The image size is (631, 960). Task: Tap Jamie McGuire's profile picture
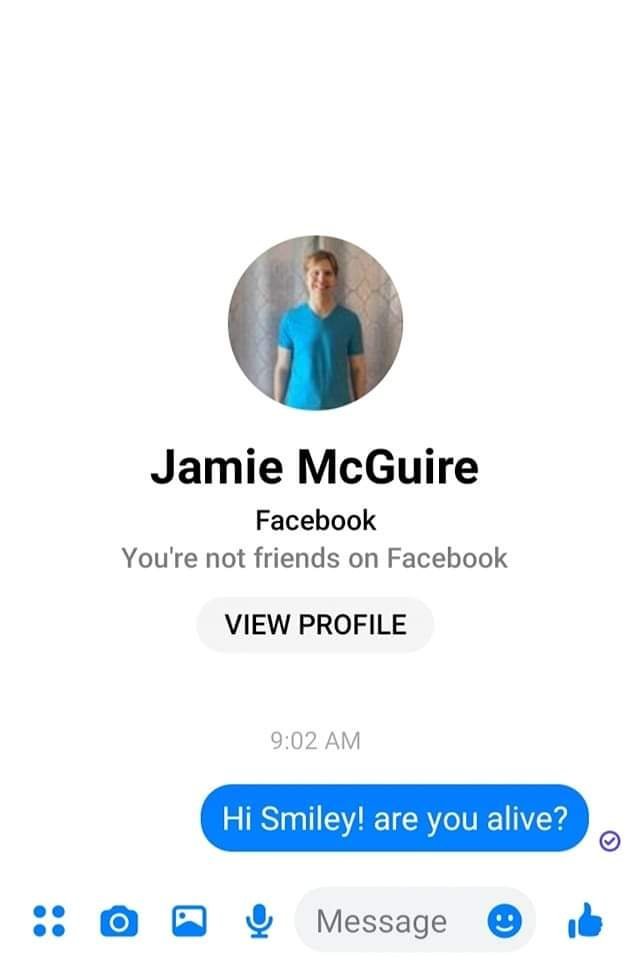[315, 323]
